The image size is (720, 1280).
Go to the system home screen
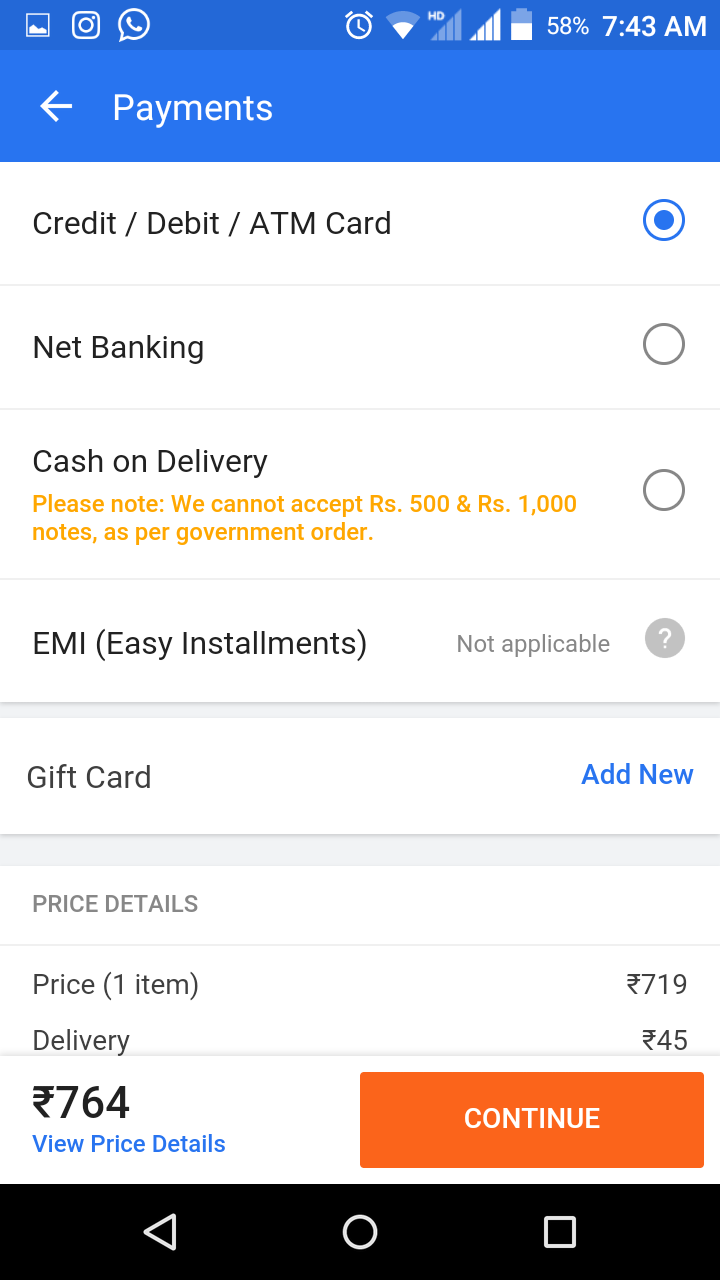(x=360, y=1232)
